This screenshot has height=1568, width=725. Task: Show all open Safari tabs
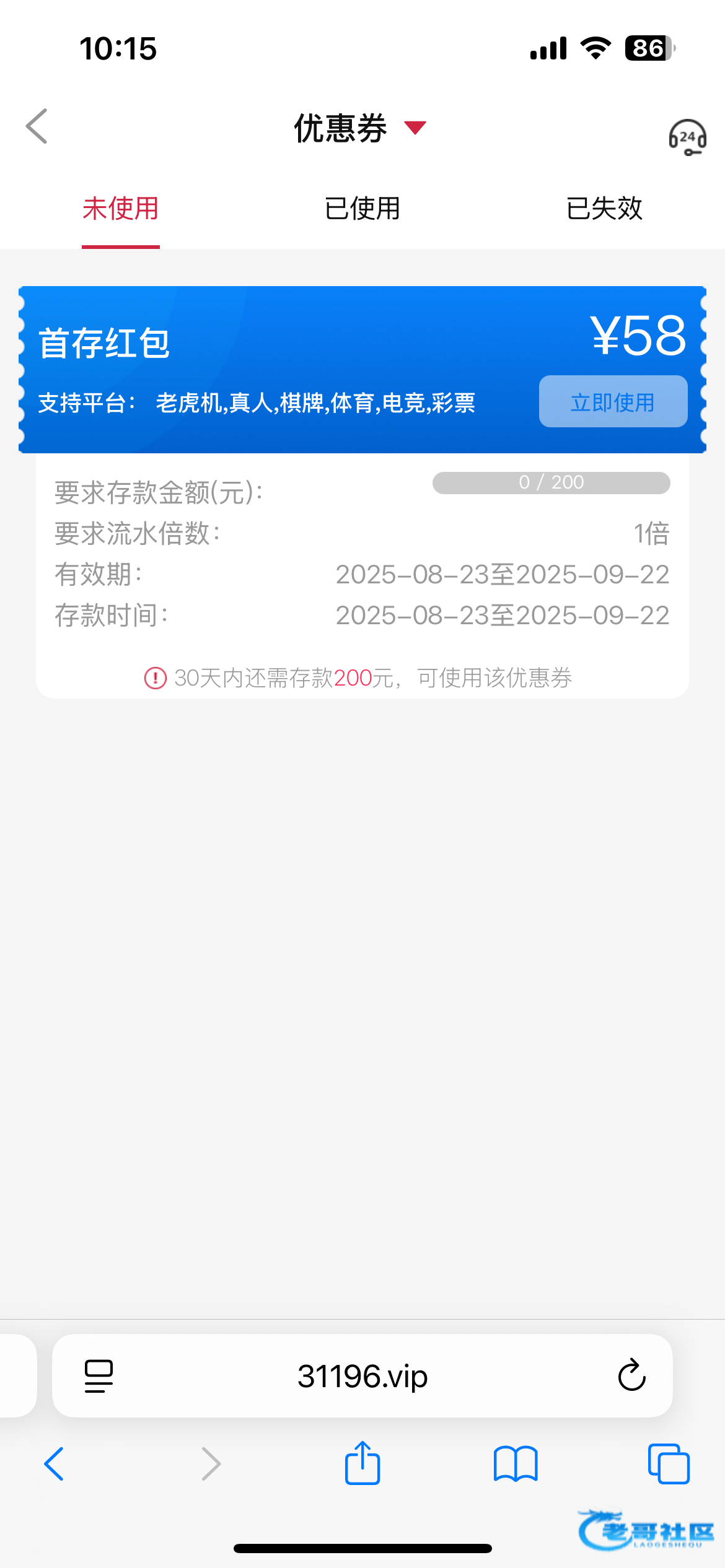pyautogui.click(x=668, y=1464)
